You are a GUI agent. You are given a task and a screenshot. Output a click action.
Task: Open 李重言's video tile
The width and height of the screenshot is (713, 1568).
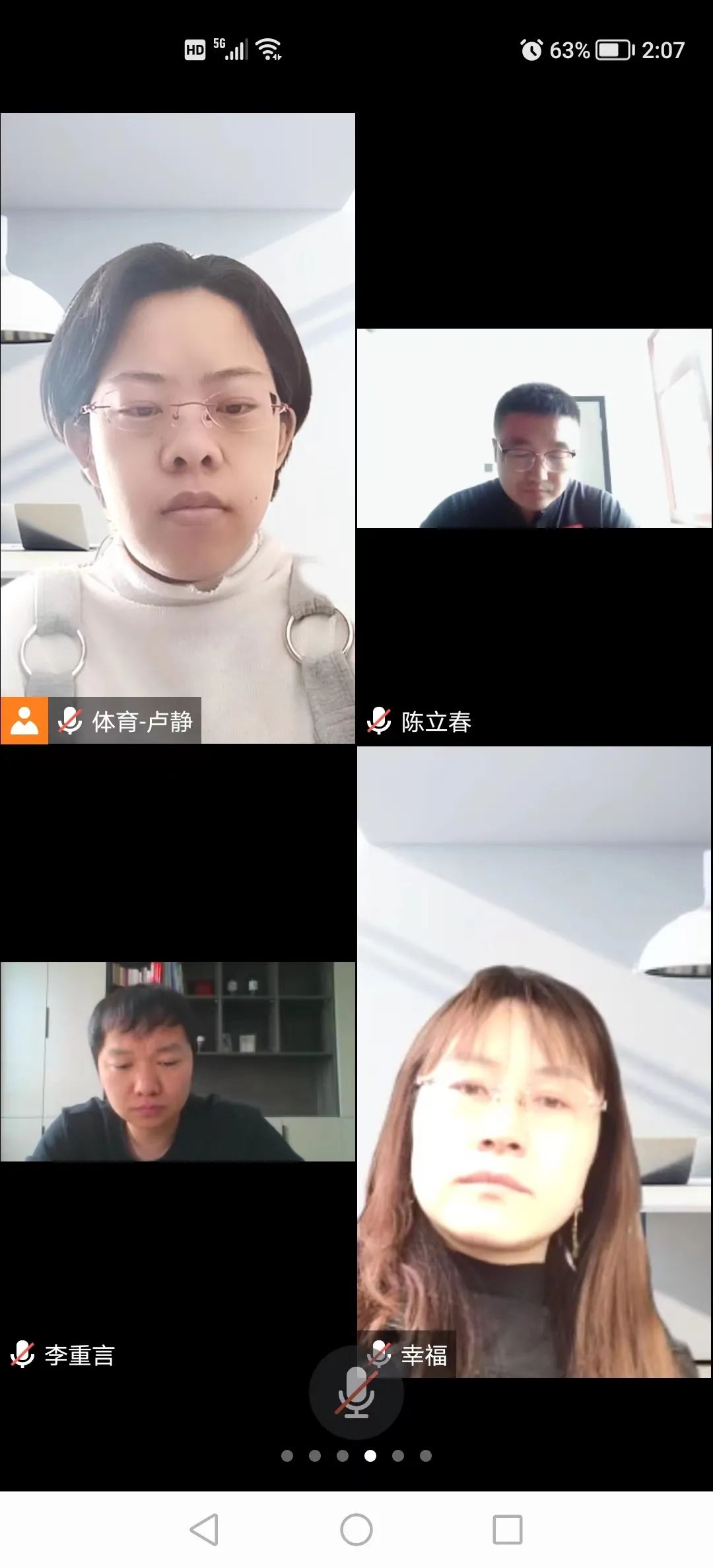click(x=178, y=1061)
